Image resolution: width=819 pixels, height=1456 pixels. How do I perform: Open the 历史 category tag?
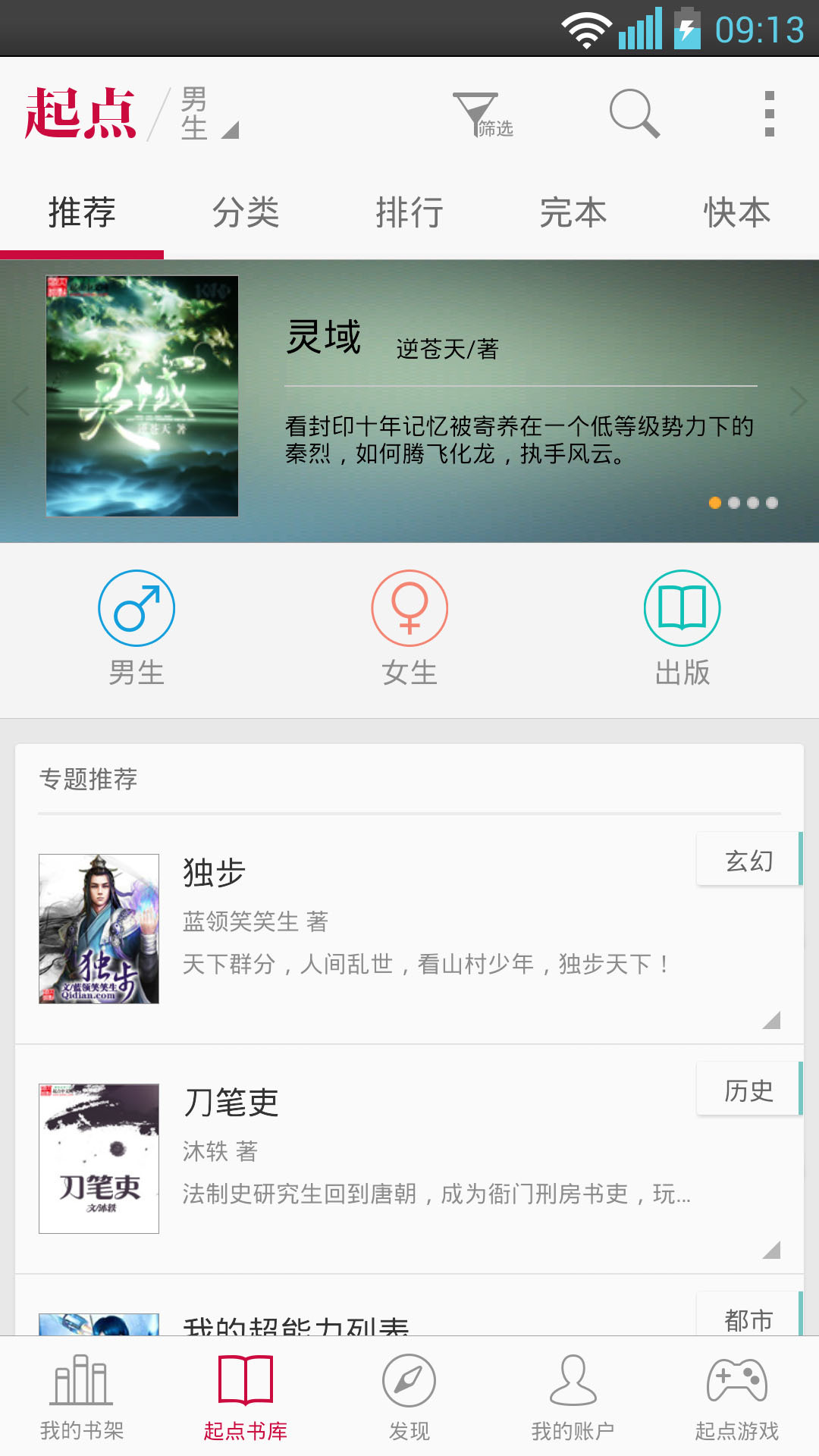[748, 1089]
